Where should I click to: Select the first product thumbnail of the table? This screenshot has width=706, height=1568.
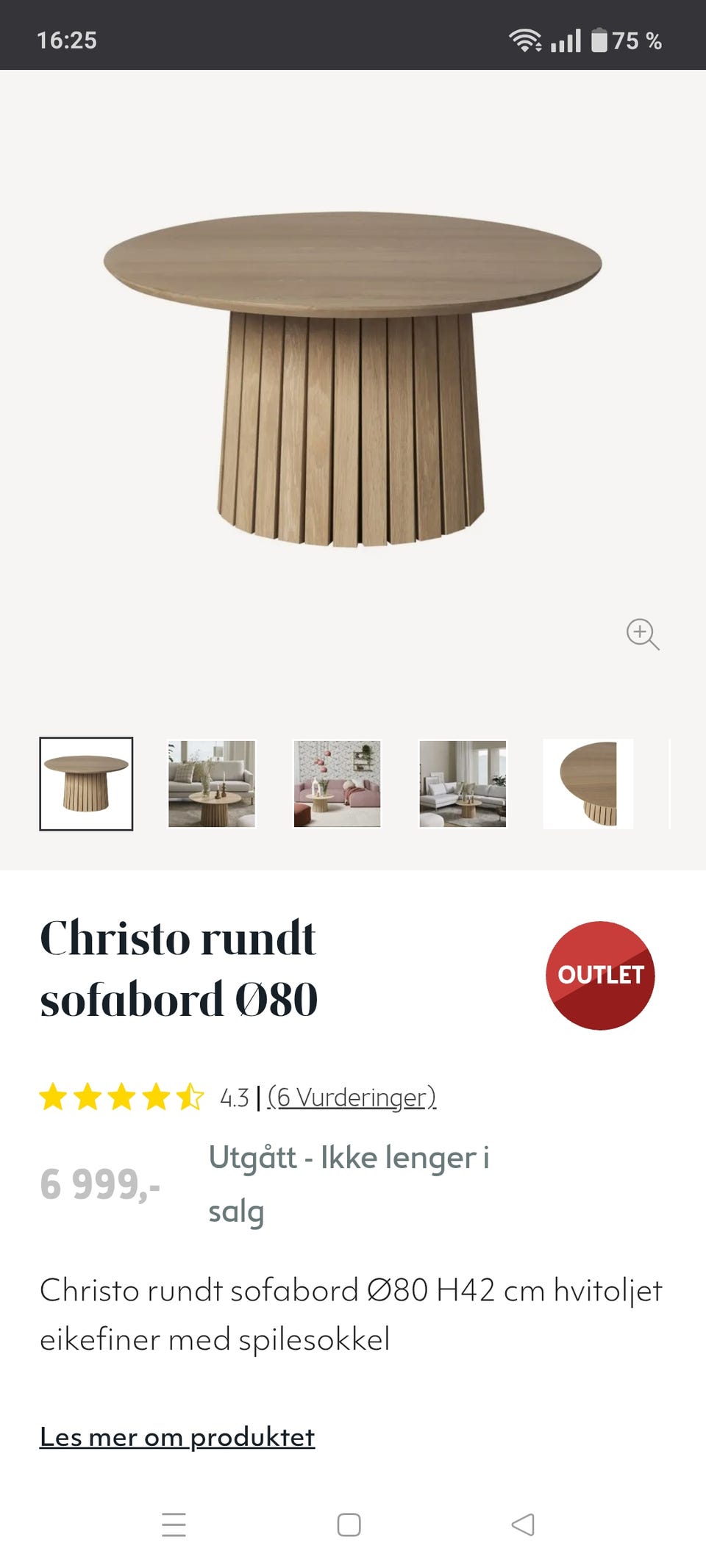pyautogui.click(x=87, y=783)
